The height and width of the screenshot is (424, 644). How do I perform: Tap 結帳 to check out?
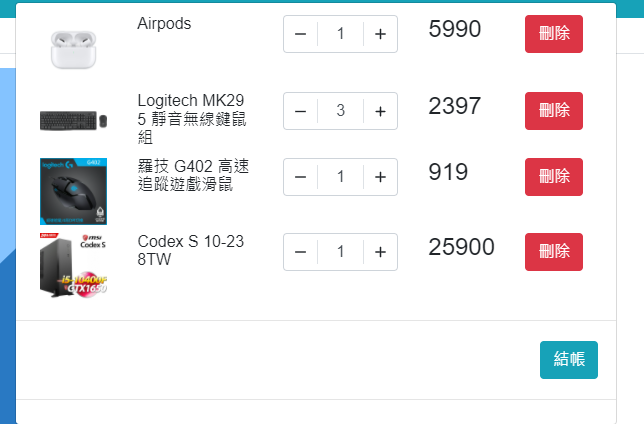coord(568,360)
